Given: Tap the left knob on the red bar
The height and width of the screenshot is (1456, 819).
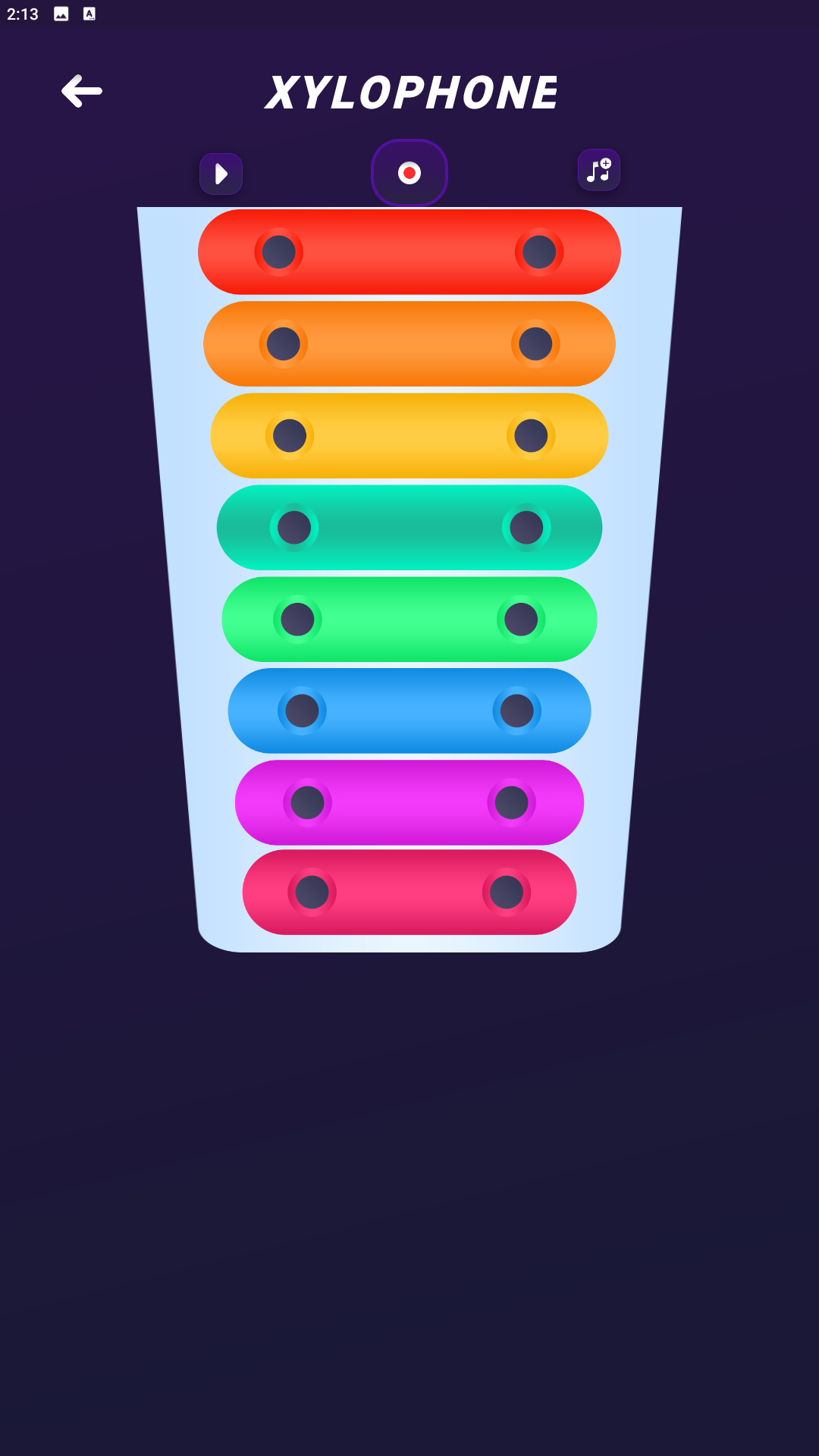Looking at the screenshot, I should coord(278,252).
